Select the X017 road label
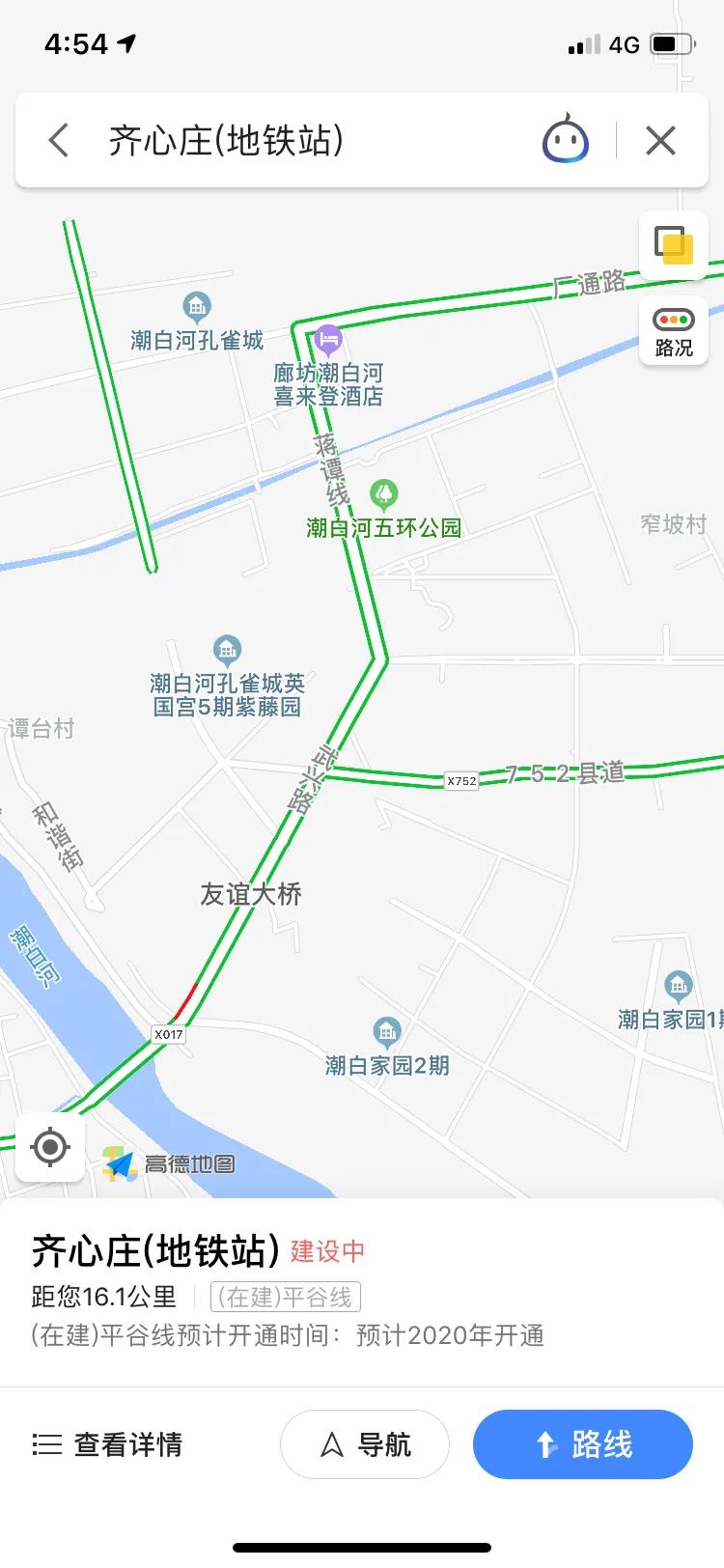 167,1033
